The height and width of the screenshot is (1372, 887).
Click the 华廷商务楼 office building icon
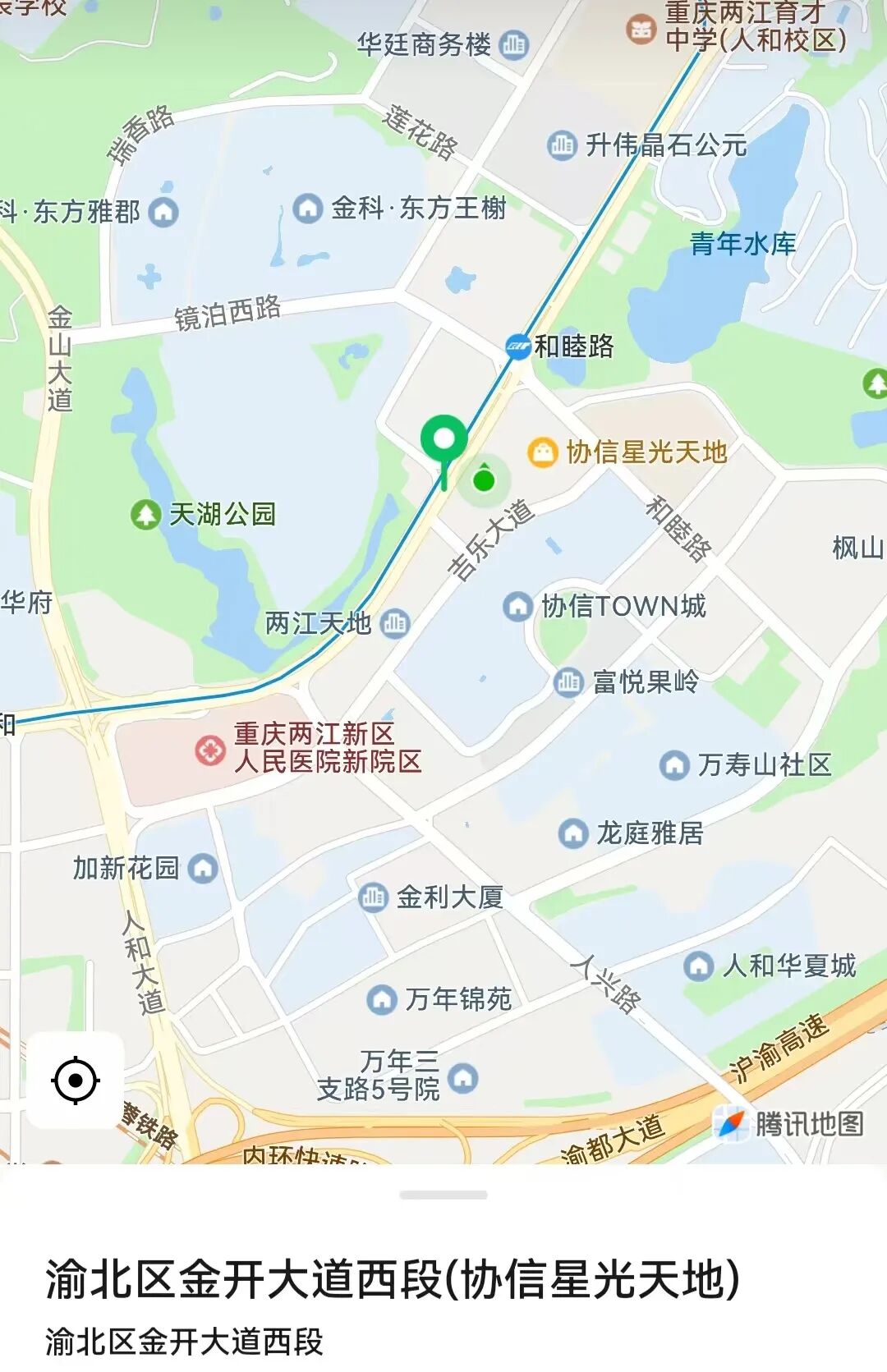[514, 43]
